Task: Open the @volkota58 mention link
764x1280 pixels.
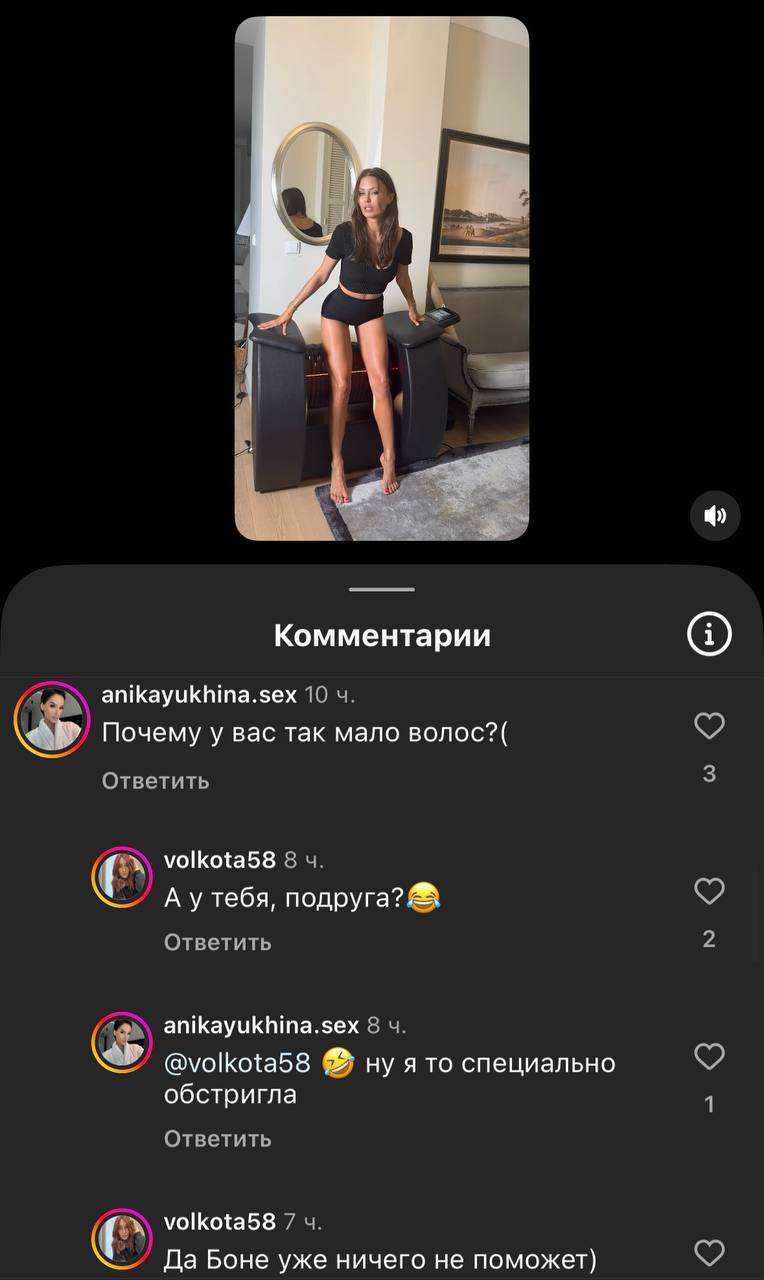Action: click(x=237, y=1063)
